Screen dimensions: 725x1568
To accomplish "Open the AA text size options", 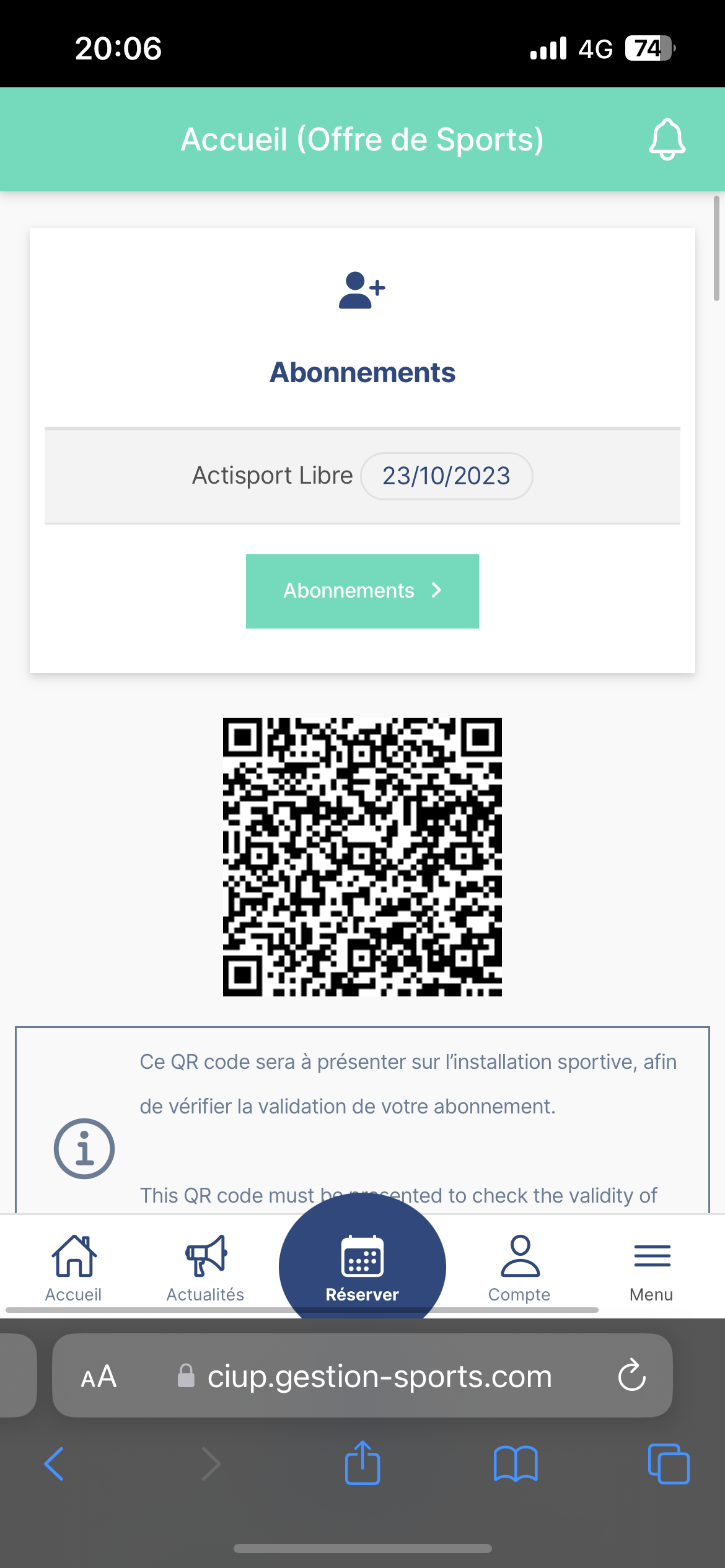I will coord(99,1377).
